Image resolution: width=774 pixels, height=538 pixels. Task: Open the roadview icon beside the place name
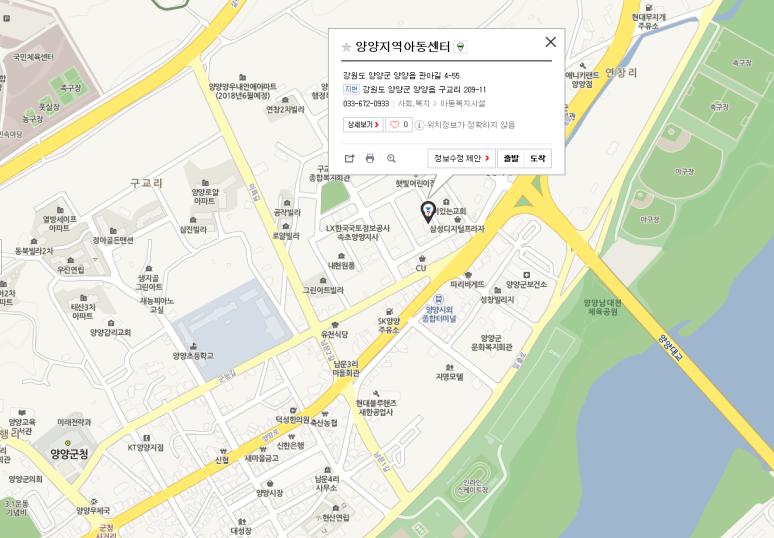click(461, 47)
